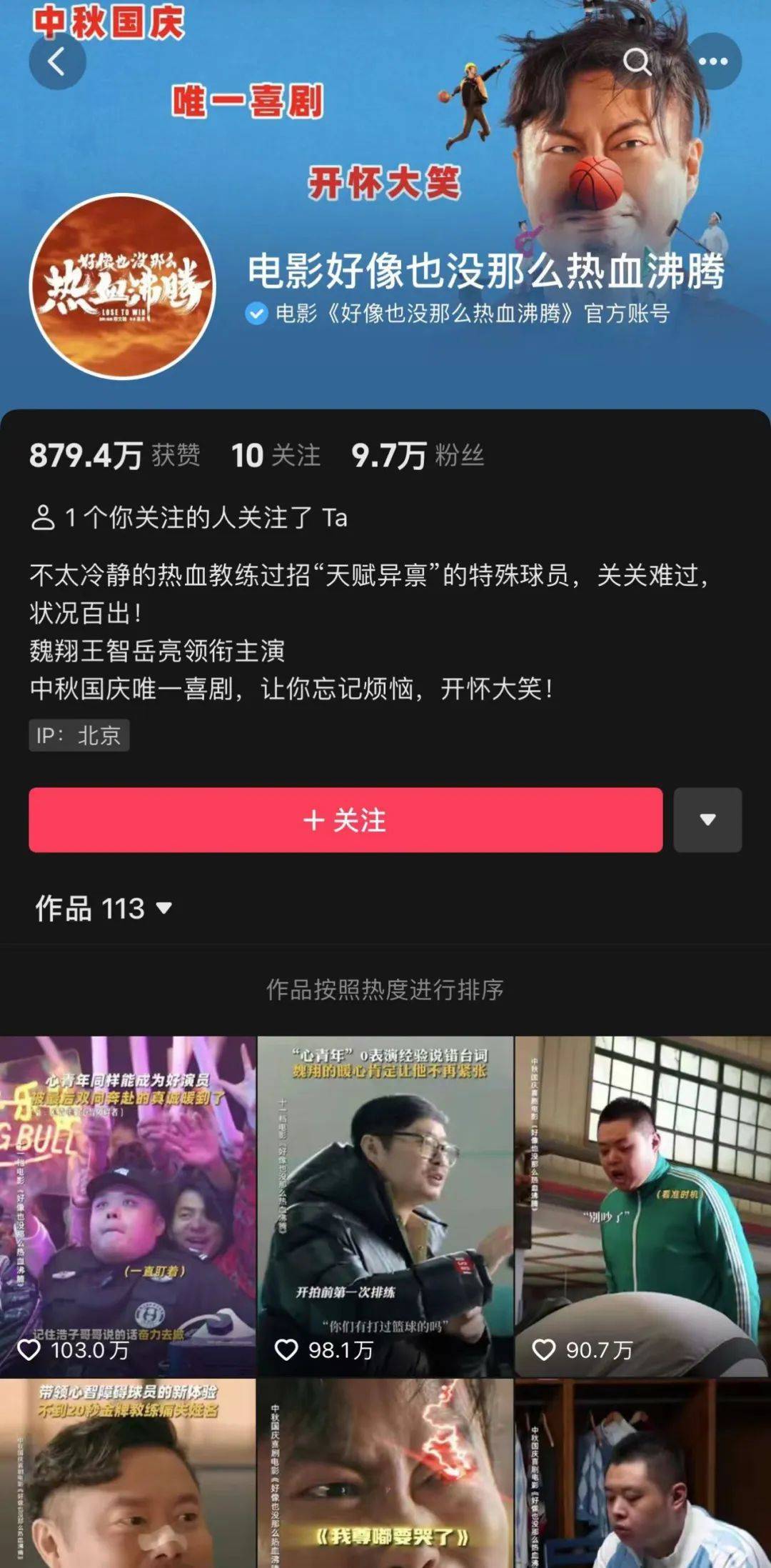
Task: Open the profile avatar picture
Action: pyautogui.click(x=122, y=286)
